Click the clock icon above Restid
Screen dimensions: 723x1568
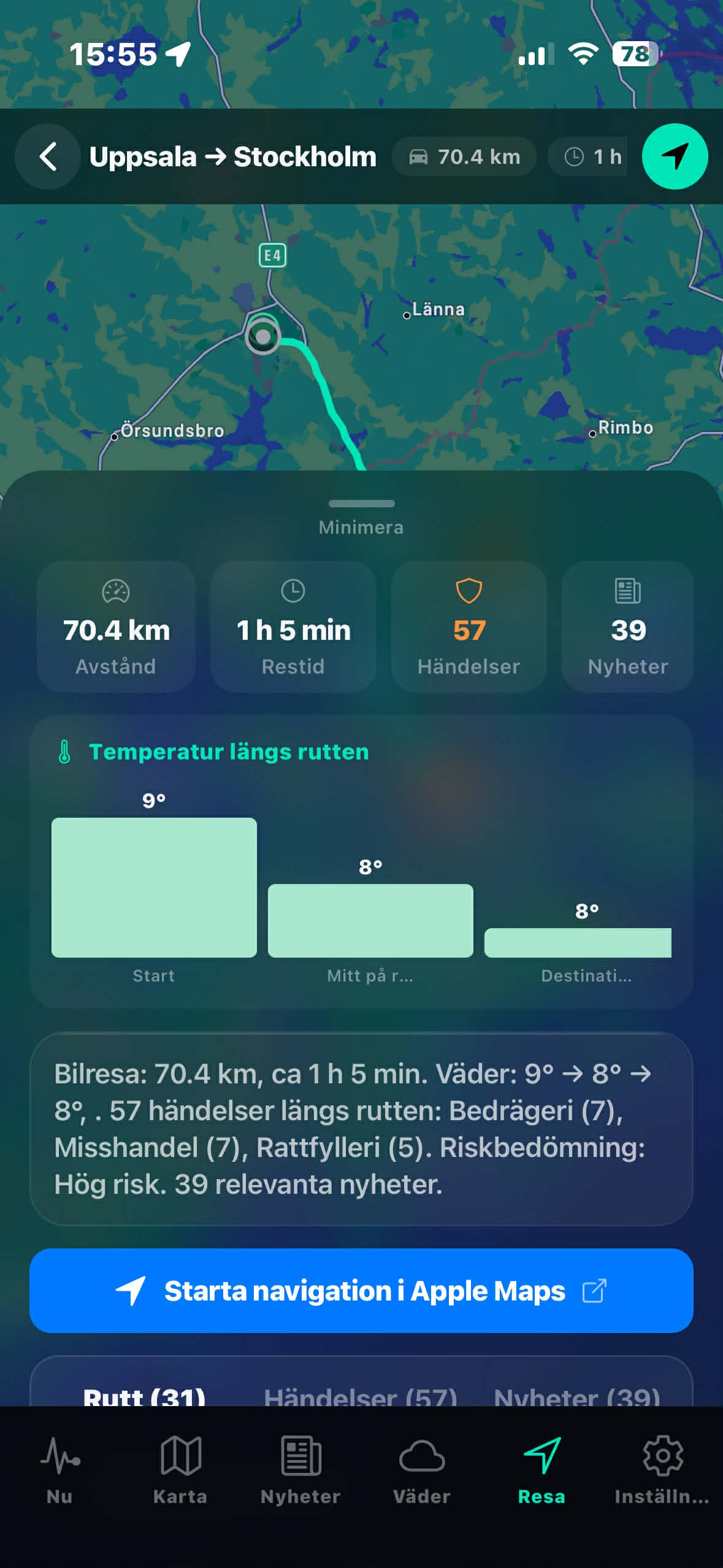(x=293, y=591)
